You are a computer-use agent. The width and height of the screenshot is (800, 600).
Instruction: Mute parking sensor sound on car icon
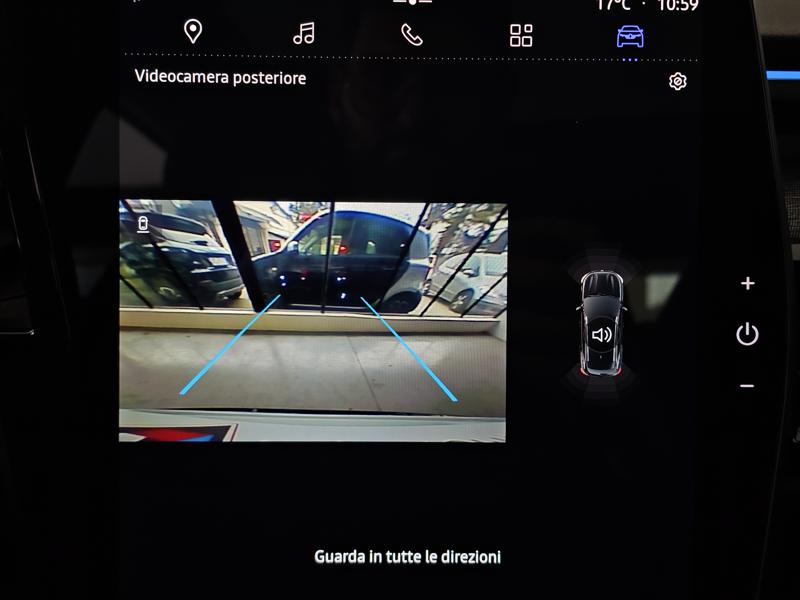(x=601, y=335)
